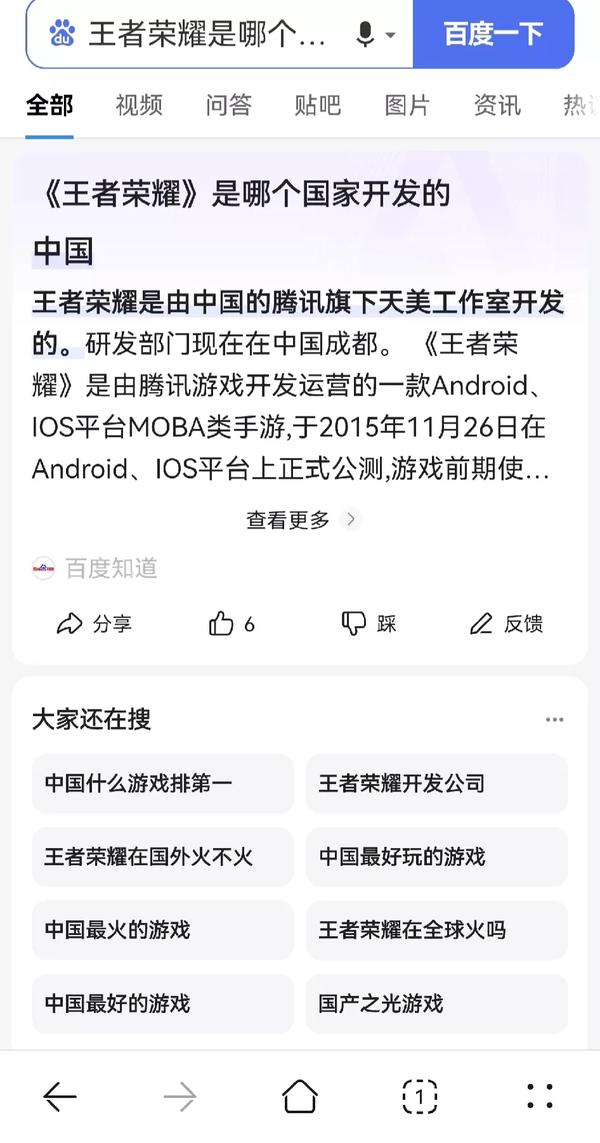Search 王者荣耀开发公司 suggestion
The height and width of the screenshot is (1143, 600).
coord(437,783)
